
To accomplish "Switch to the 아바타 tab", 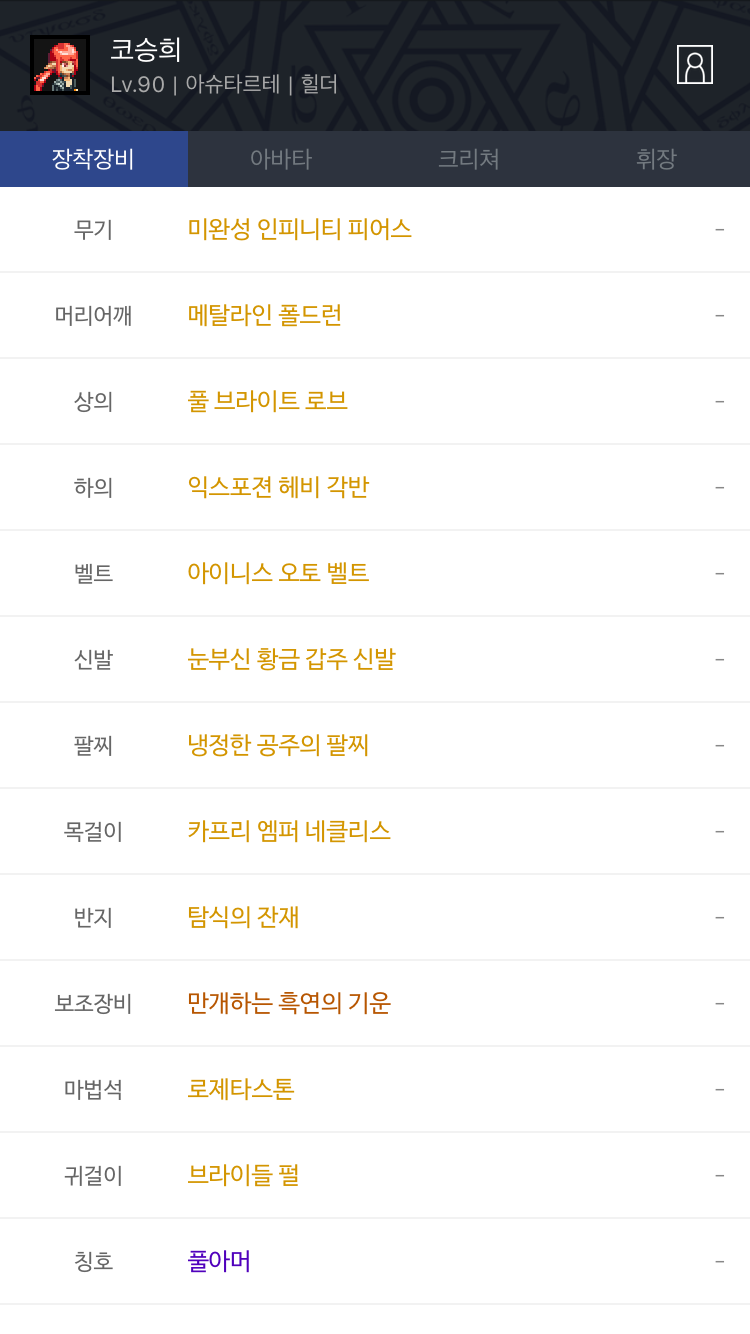I will pos(281,159).
